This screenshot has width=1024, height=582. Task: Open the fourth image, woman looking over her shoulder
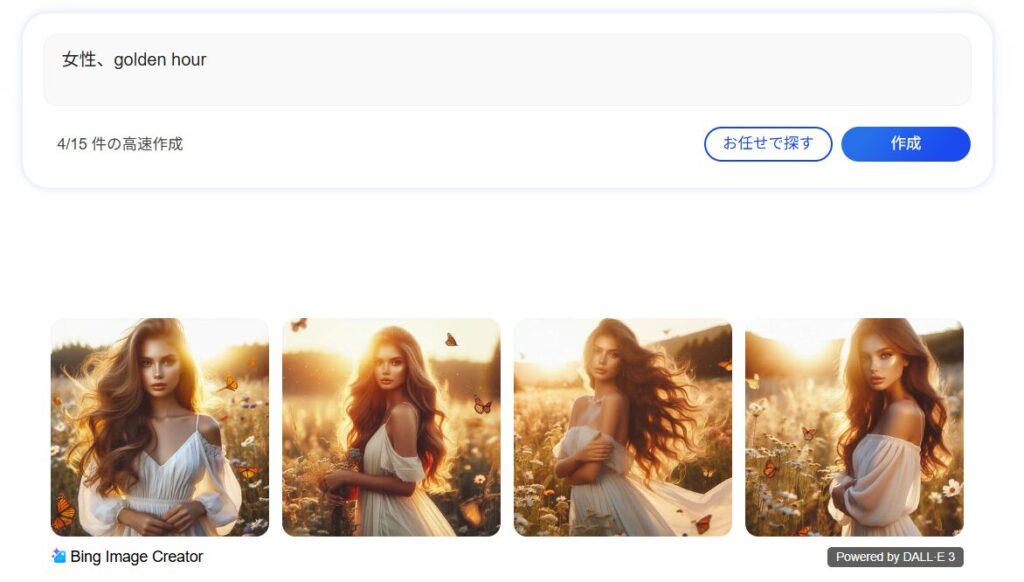[854, 427]
